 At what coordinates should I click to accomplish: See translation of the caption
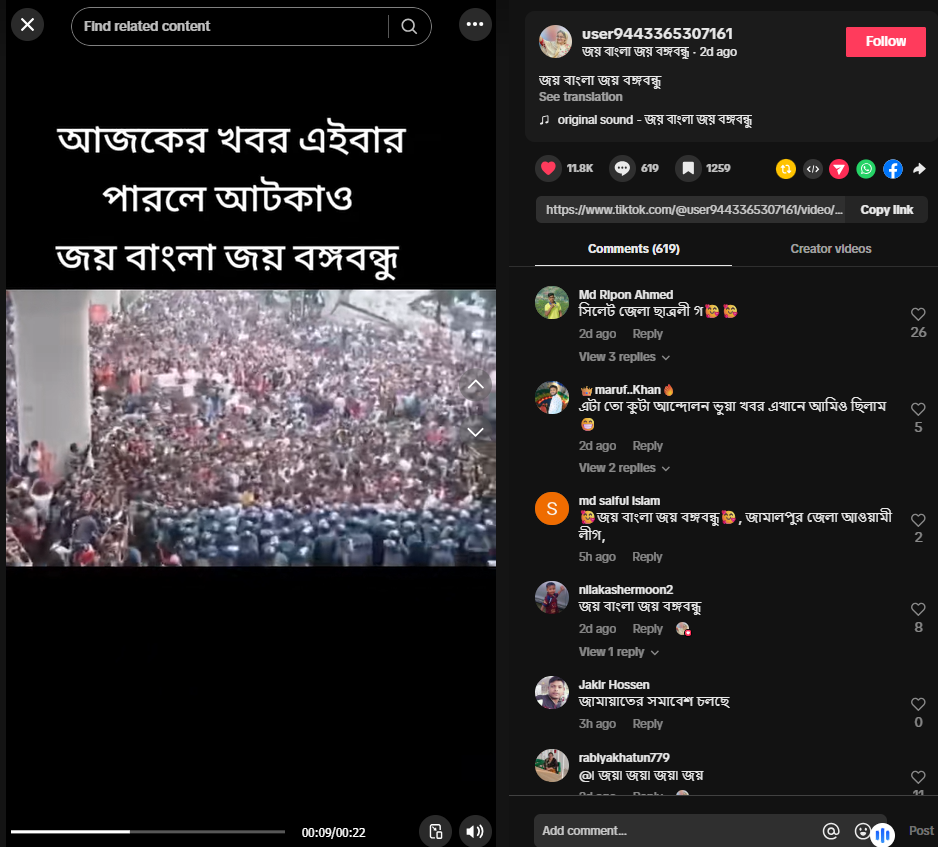pos(580,97)
